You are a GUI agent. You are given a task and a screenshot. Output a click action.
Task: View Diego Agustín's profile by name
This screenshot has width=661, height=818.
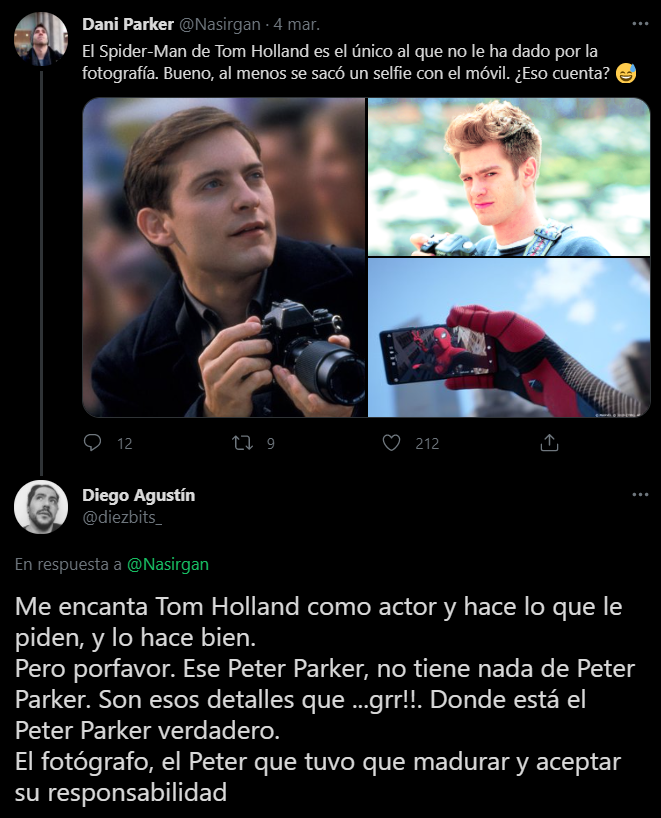138,495
